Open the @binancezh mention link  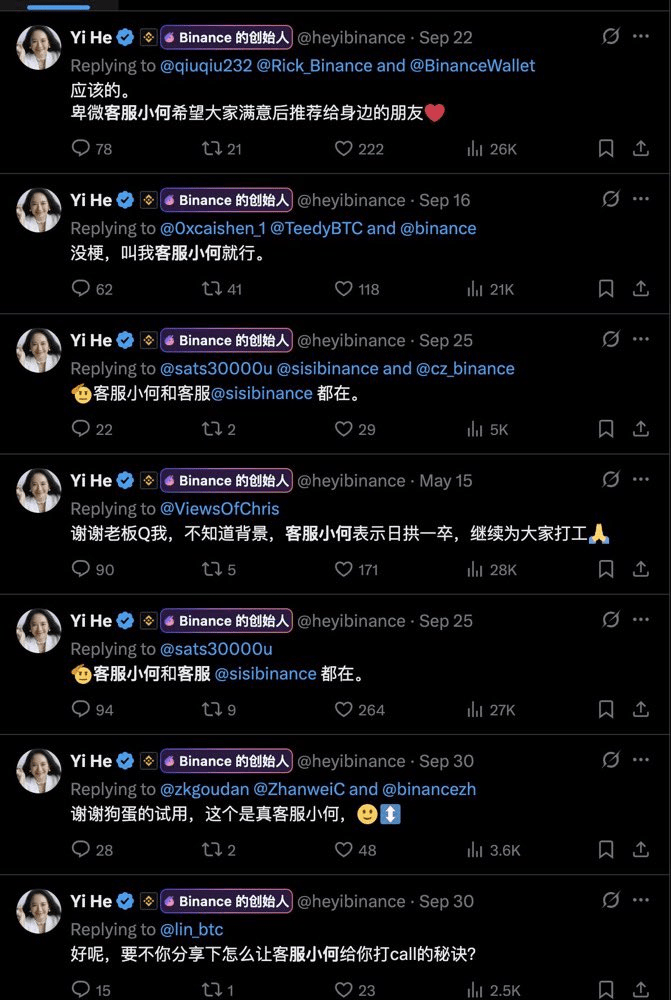coord(430,789)
